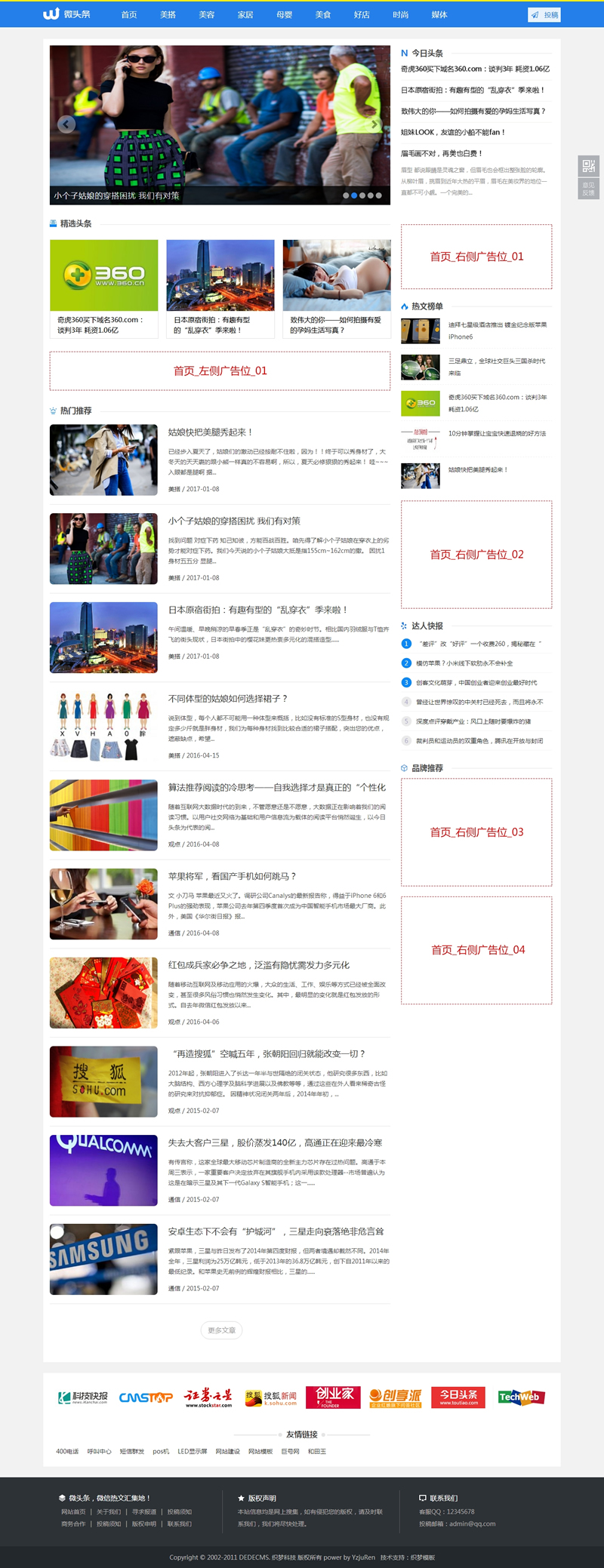
Task: Load 更多文章
Action: 221,1330
